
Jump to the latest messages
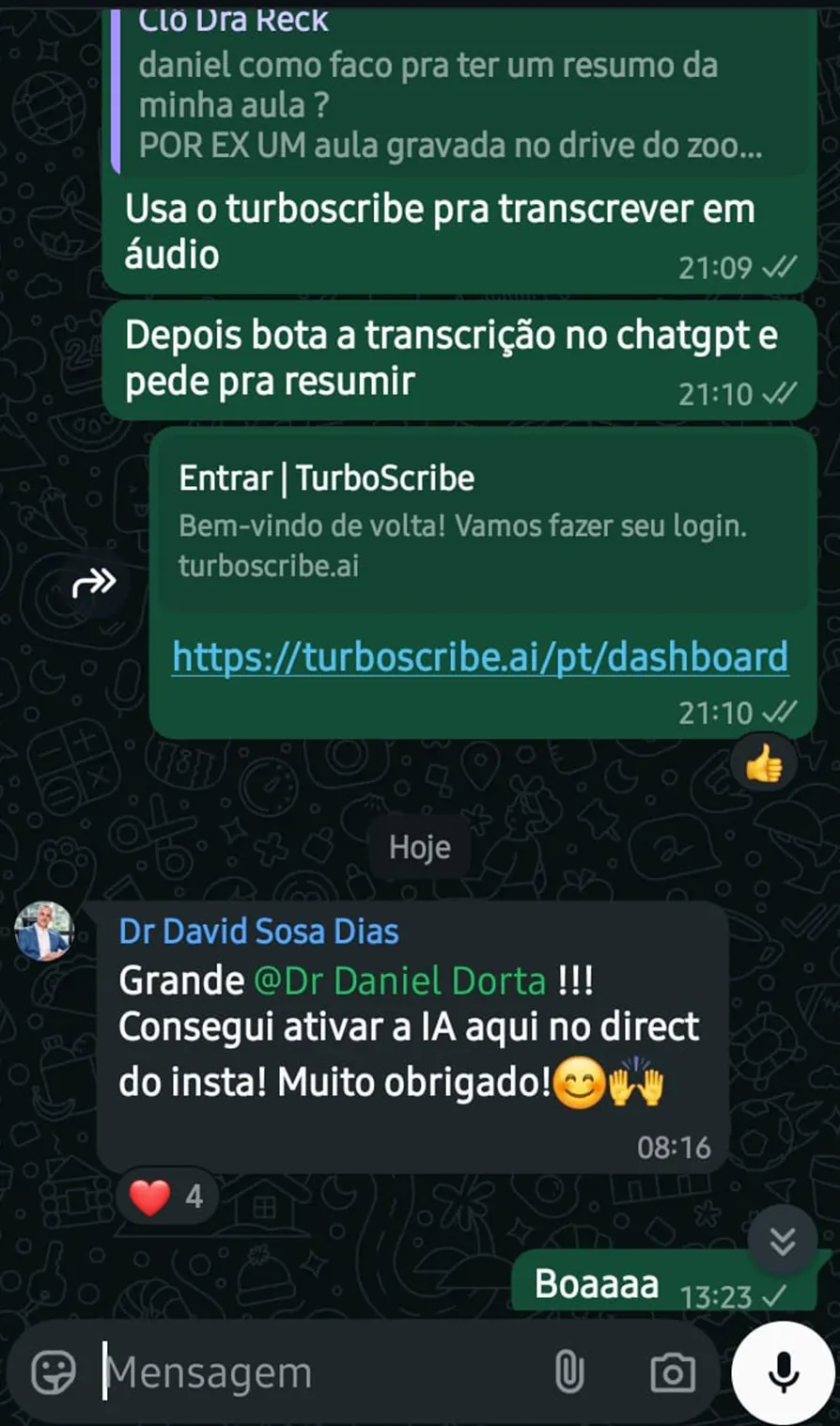pos(782,1241)
